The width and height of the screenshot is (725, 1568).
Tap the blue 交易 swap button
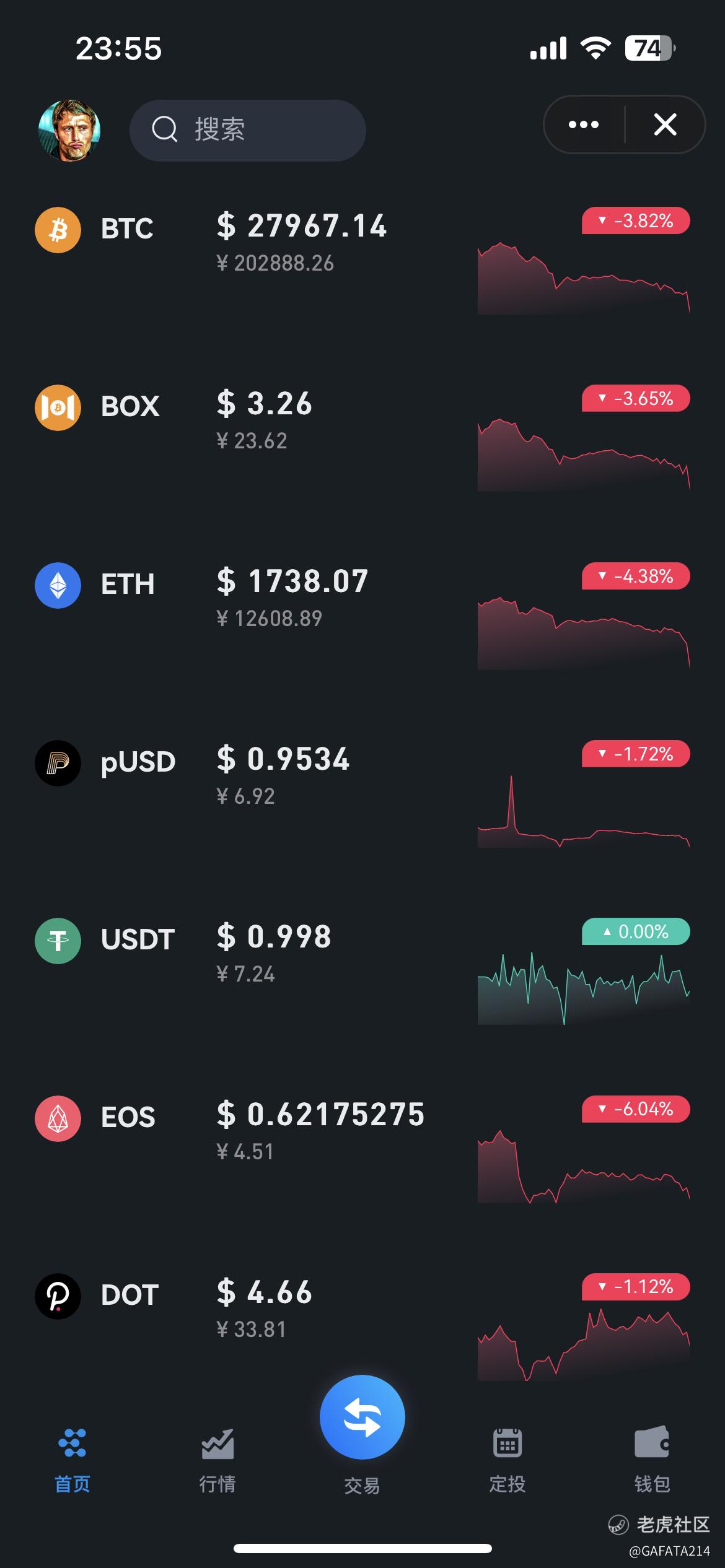(362, 1417)
